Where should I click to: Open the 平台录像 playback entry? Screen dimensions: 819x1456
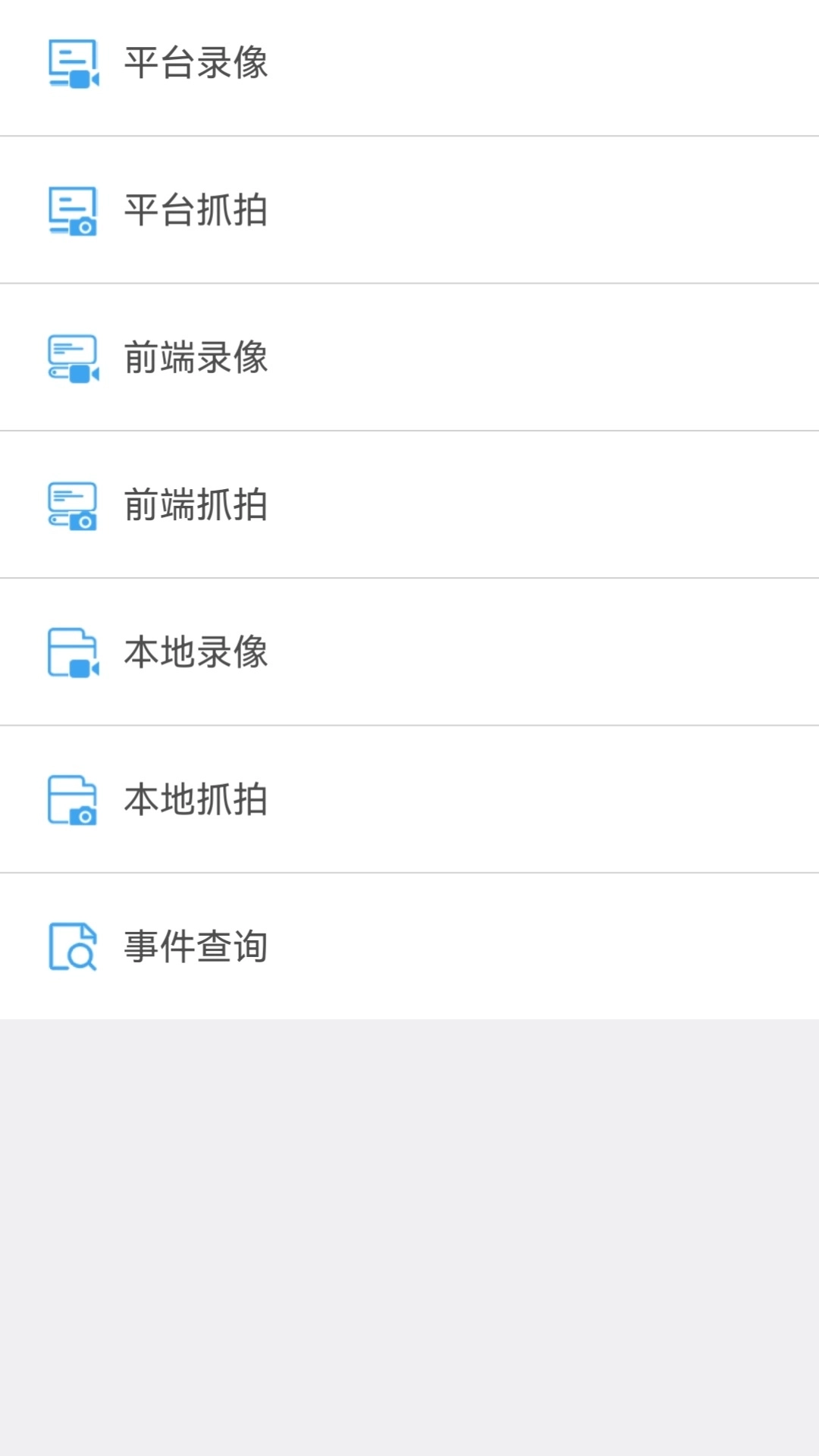point(303,65)
